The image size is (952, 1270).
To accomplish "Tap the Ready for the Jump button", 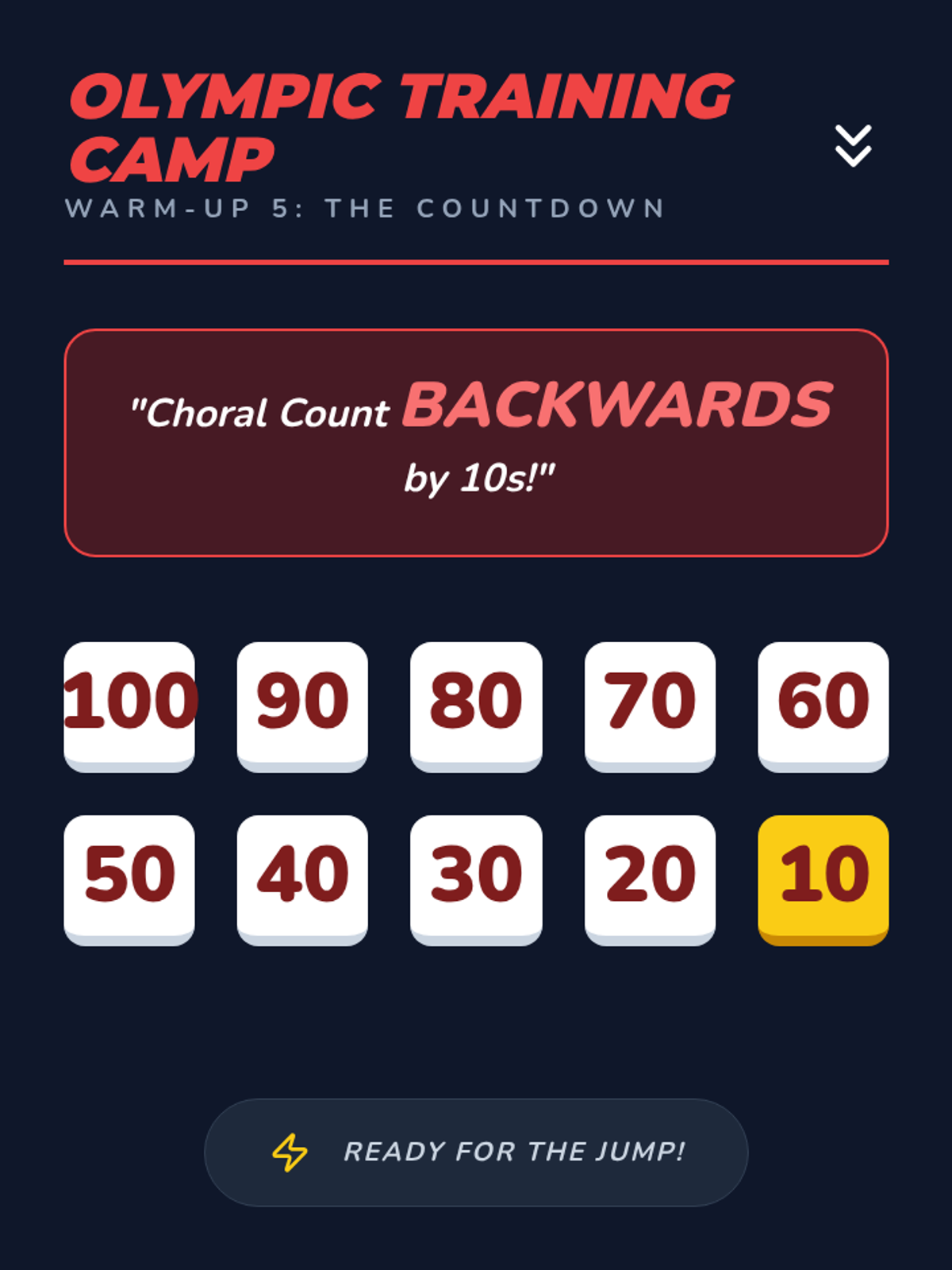I will click(476, 1153).
